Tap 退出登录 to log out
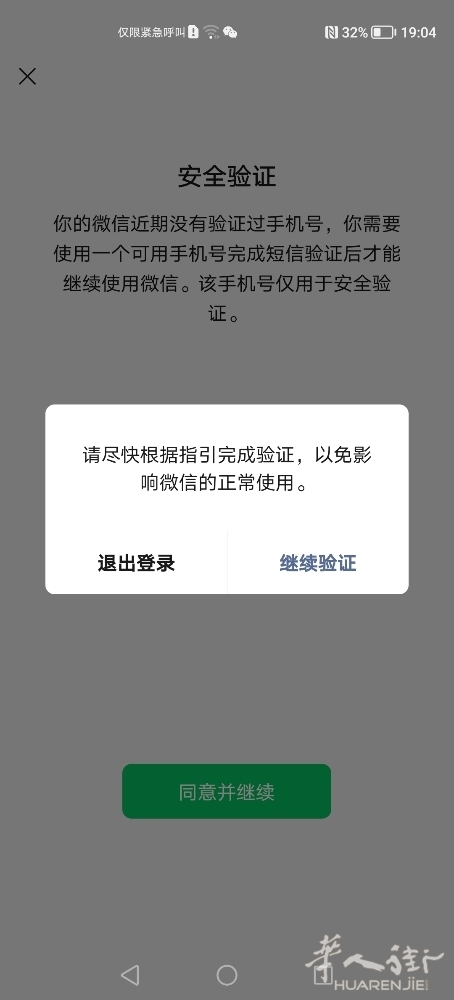The width and height of the screenshot is (454, 1000). tap(136, 563)
